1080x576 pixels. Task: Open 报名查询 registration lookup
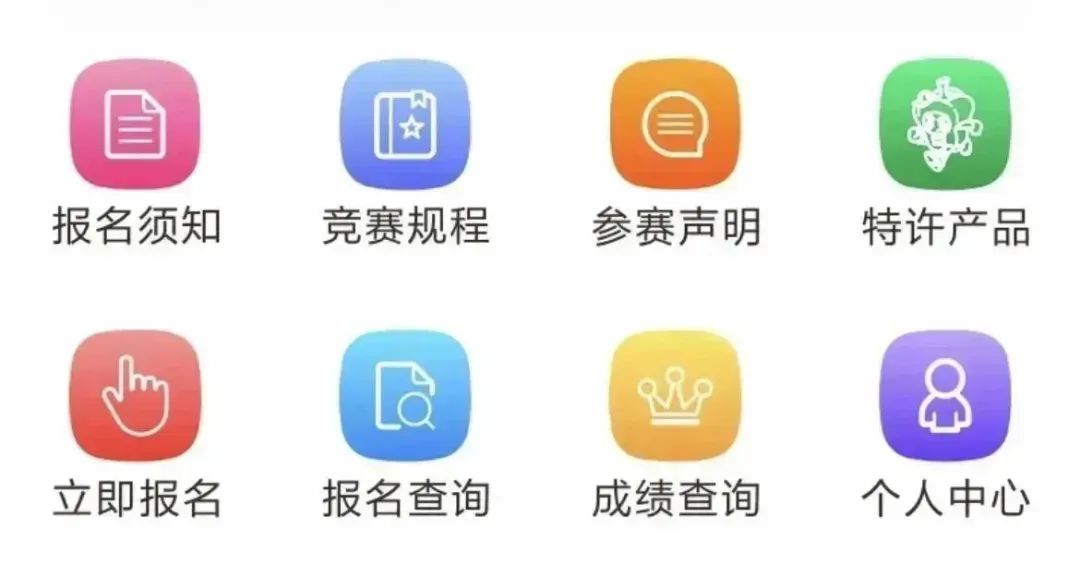click(405, 396)
